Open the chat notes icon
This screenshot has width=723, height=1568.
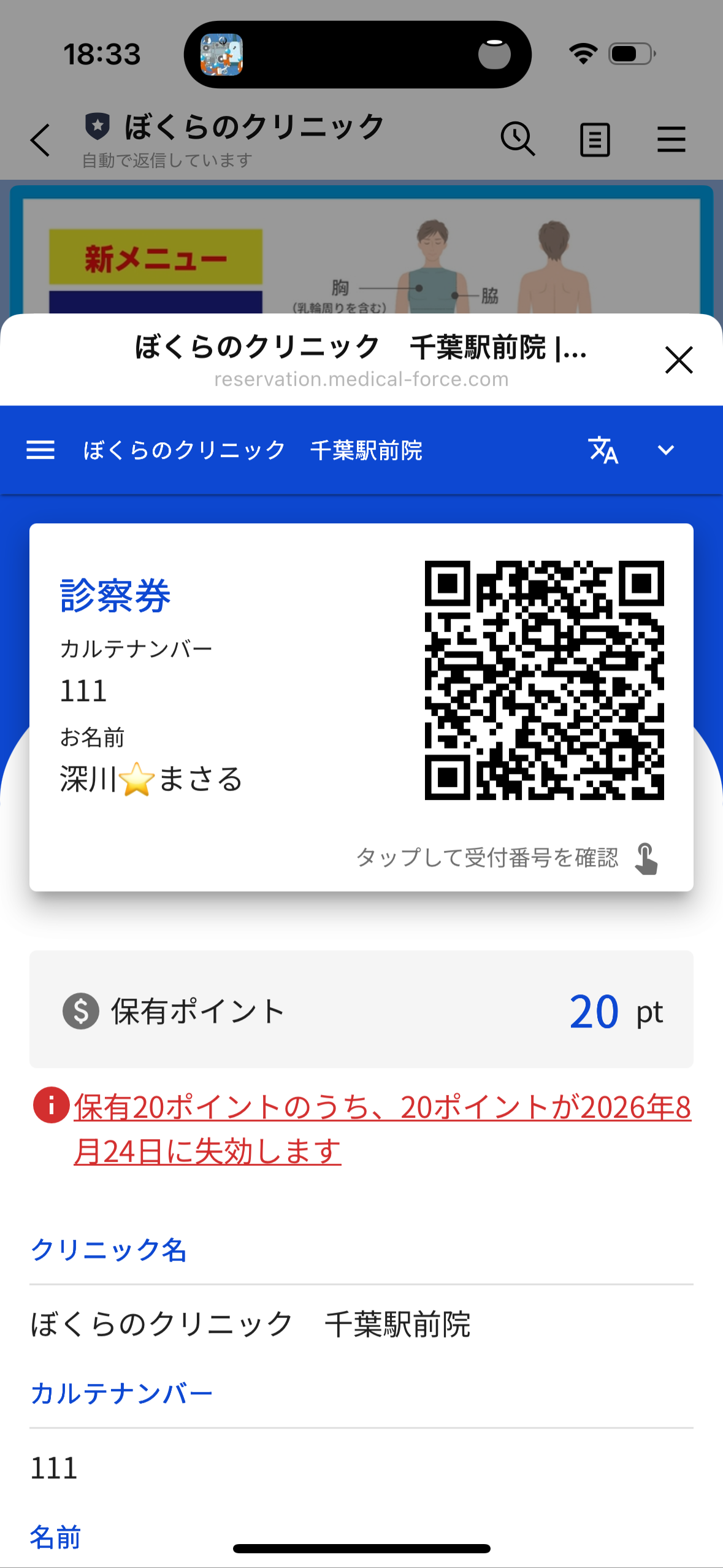(594, 140)
